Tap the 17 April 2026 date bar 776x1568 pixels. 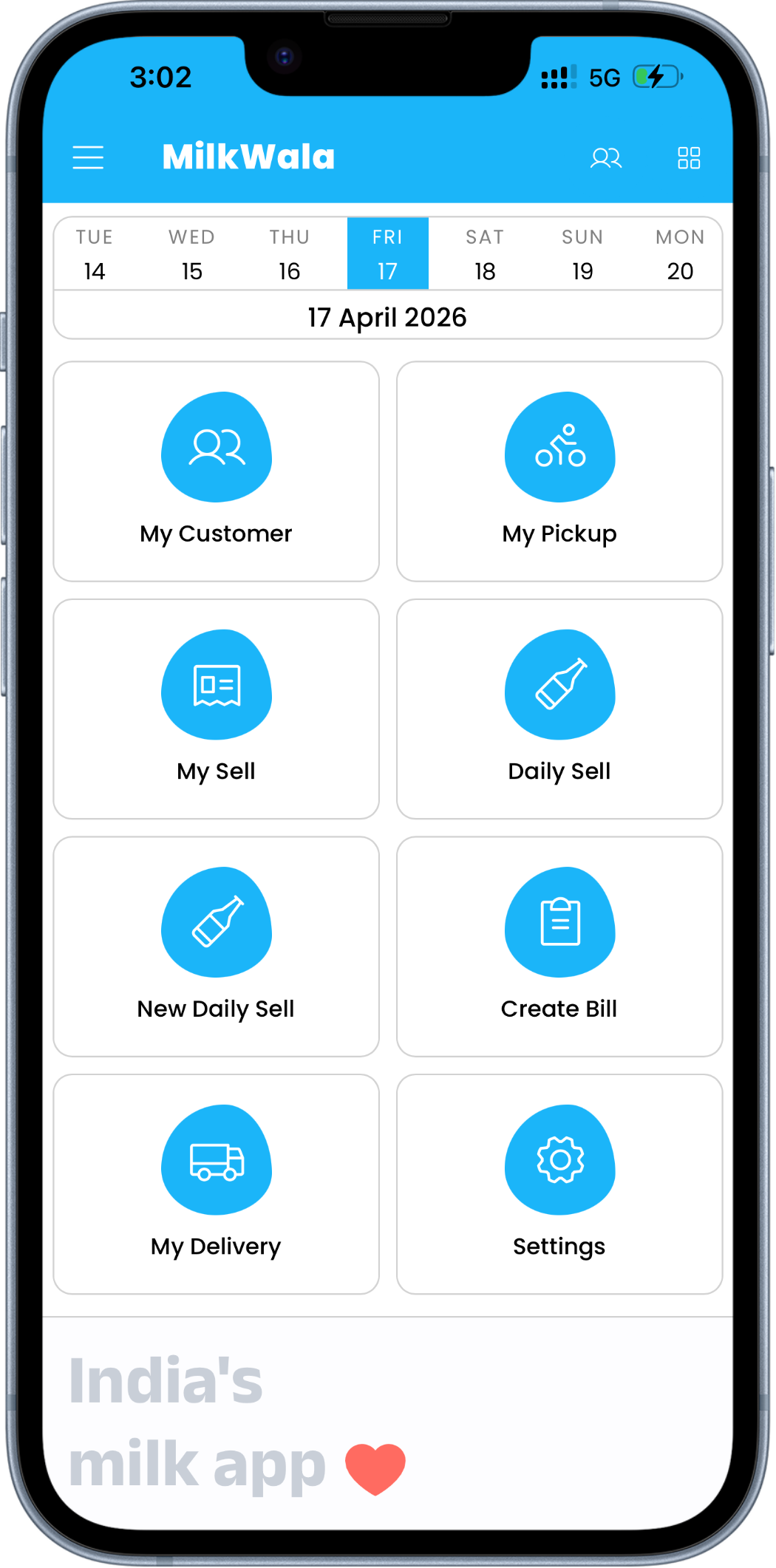point(388,316)
